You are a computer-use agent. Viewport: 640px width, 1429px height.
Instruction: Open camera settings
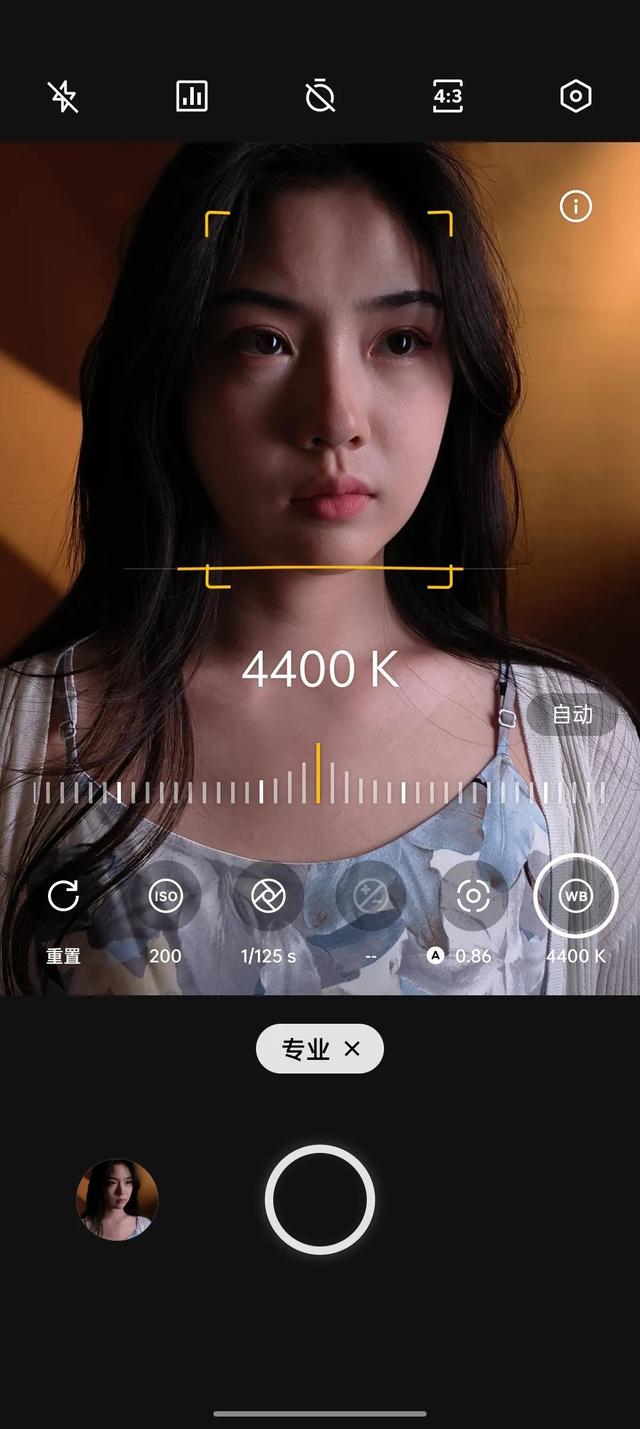click(x=576, y=97)
